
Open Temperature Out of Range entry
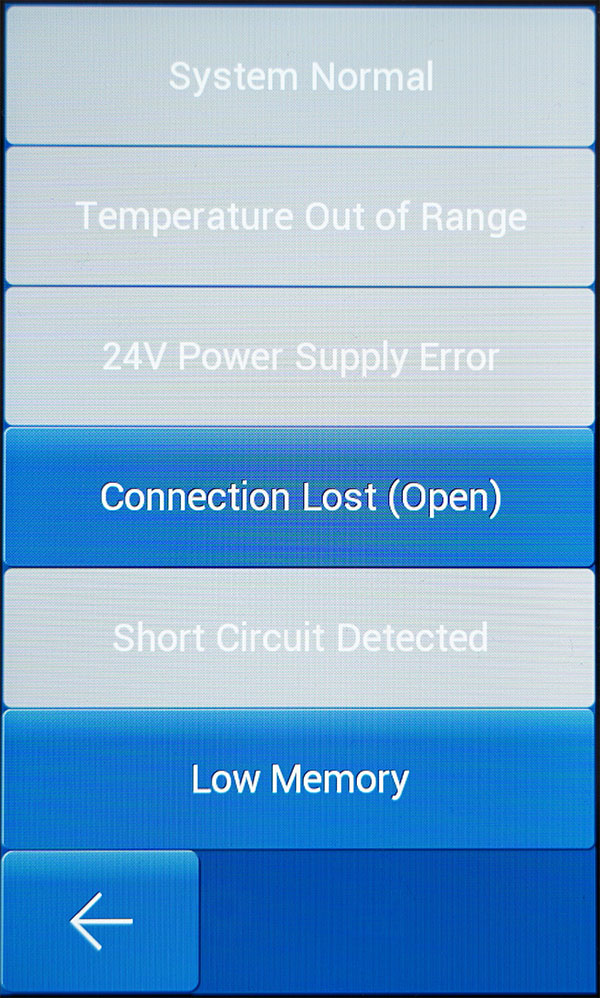tap(300, 216)
